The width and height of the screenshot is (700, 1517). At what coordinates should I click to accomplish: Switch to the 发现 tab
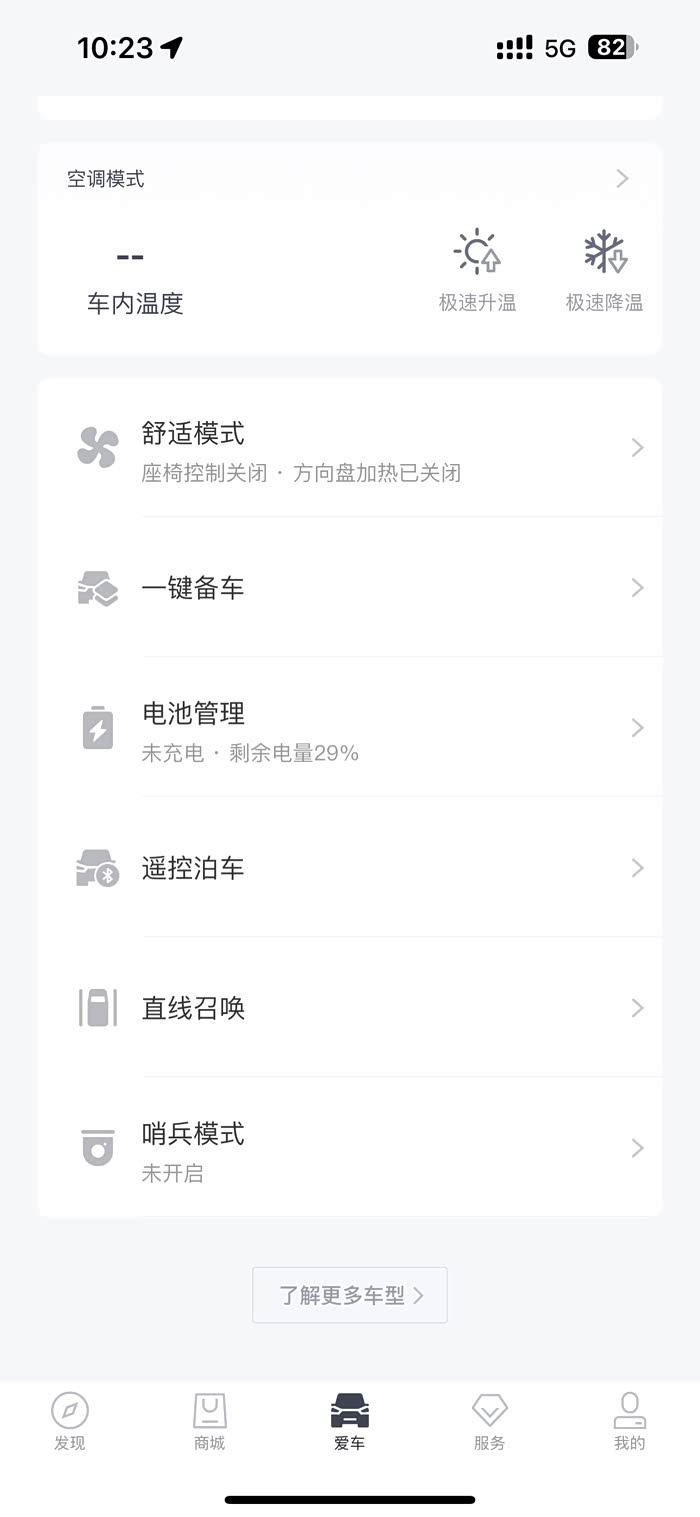click(70, 1421)
